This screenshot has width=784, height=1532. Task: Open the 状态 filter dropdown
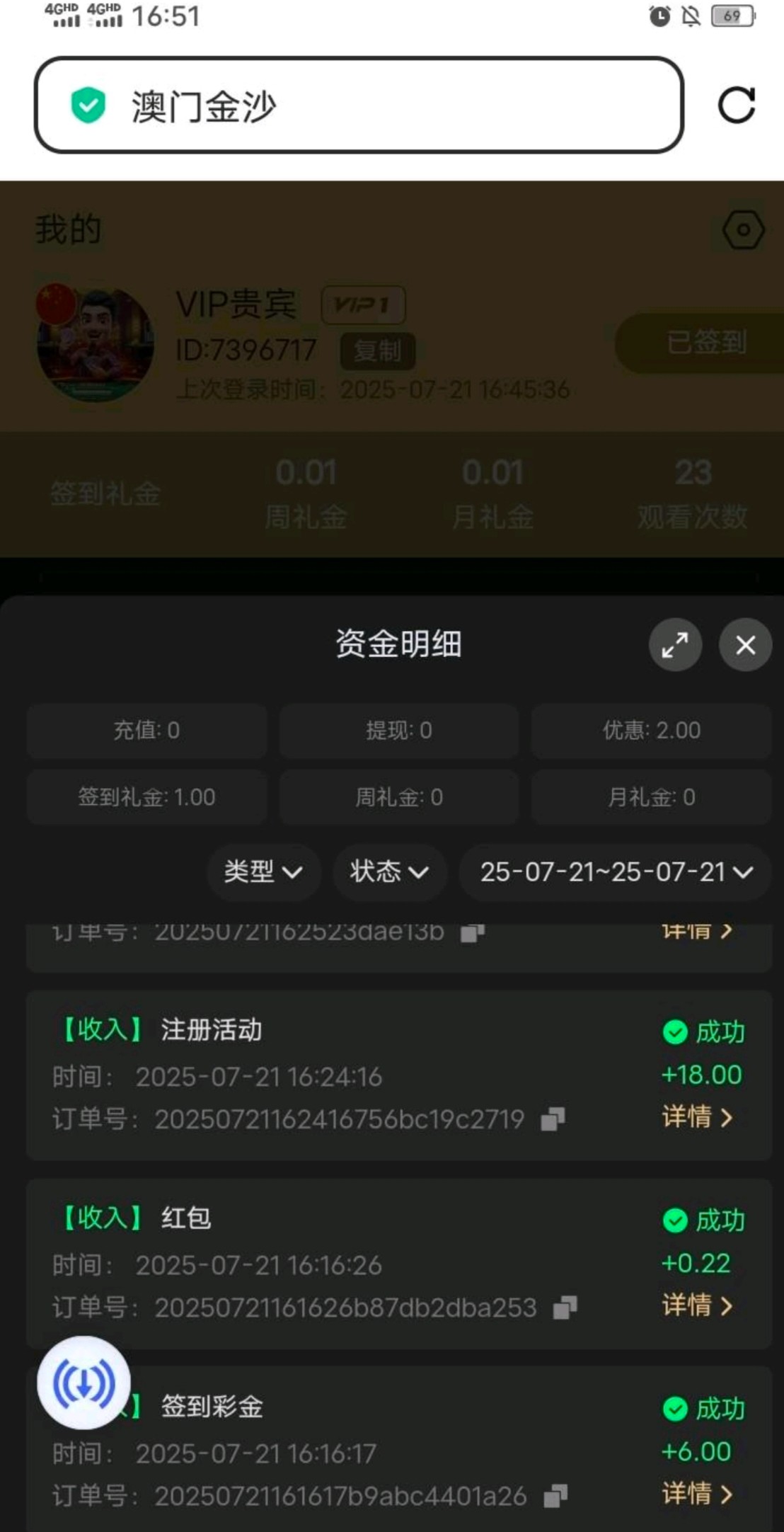click(389, 871)
